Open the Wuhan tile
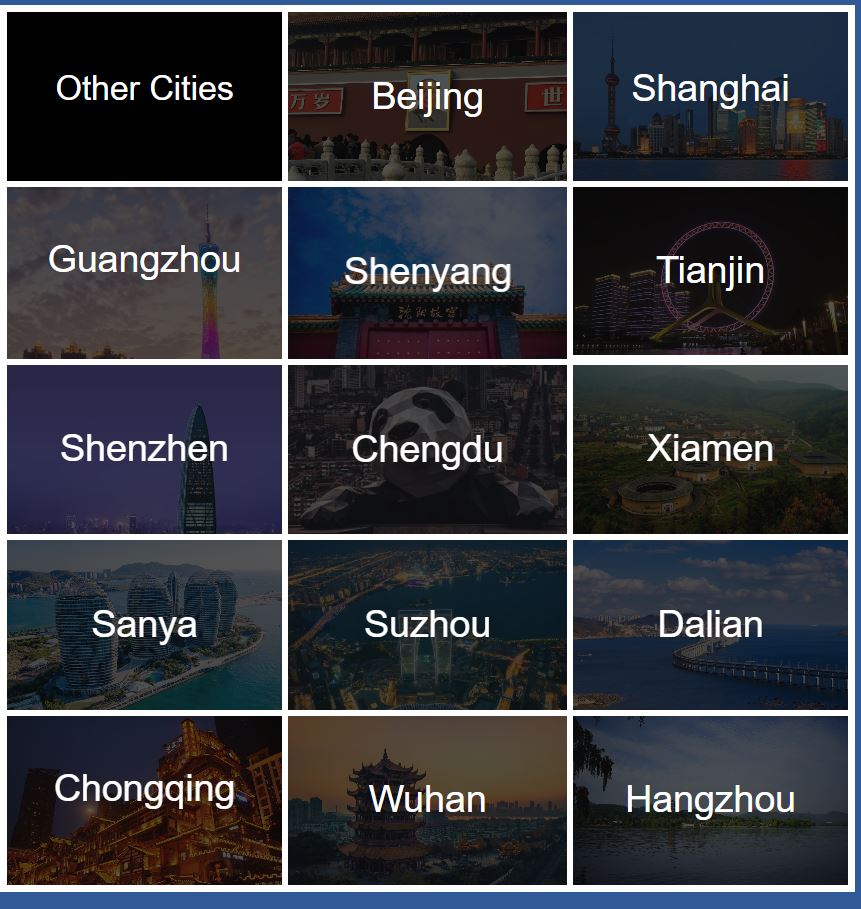 coord(427,799)
